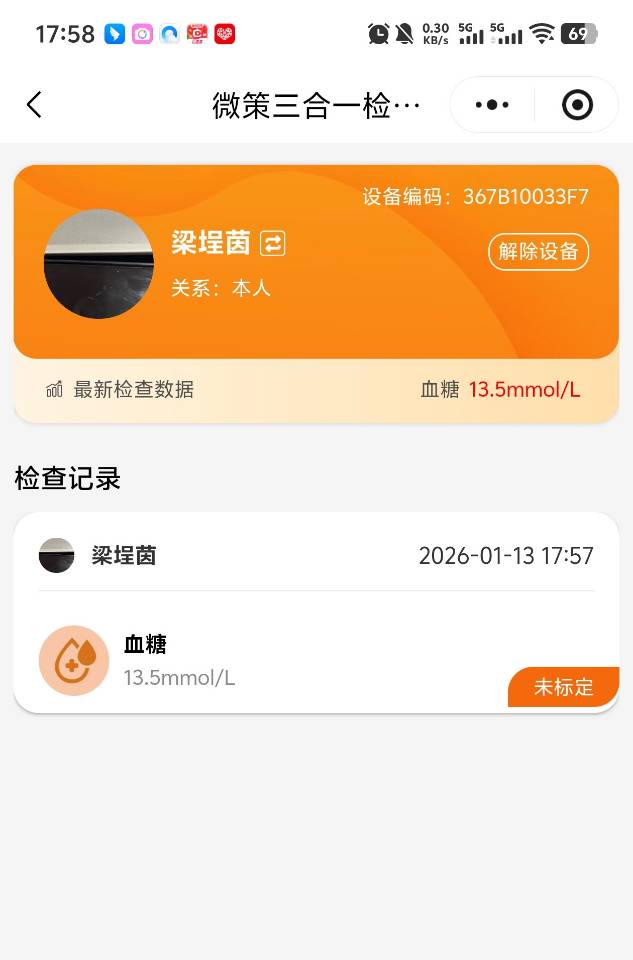
Task: Tap 解除设备 to unbind the device
Action: click(x=538, y=251)
